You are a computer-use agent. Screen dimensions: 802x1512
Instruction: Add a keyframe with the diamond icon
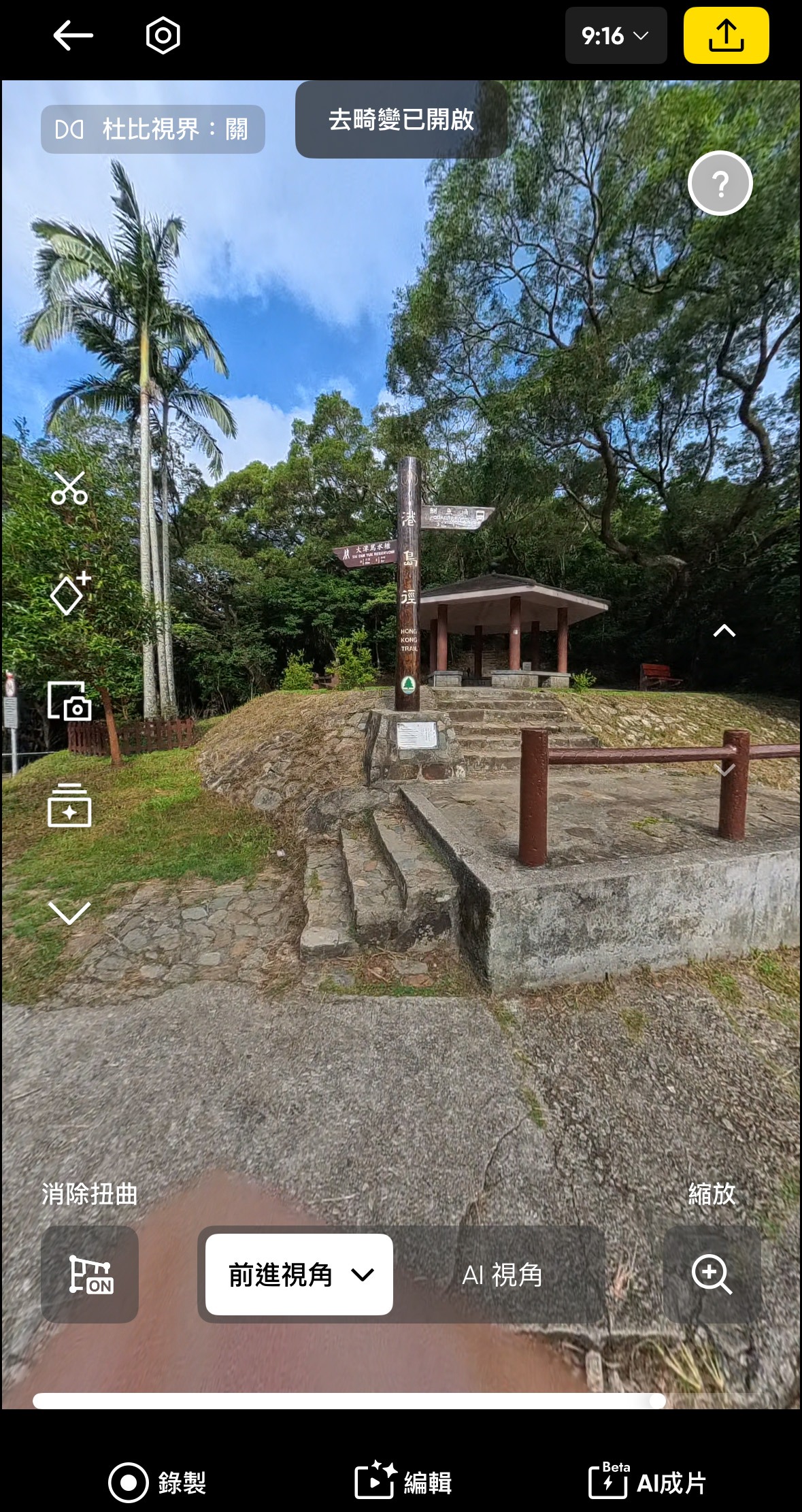coord(69,593)
